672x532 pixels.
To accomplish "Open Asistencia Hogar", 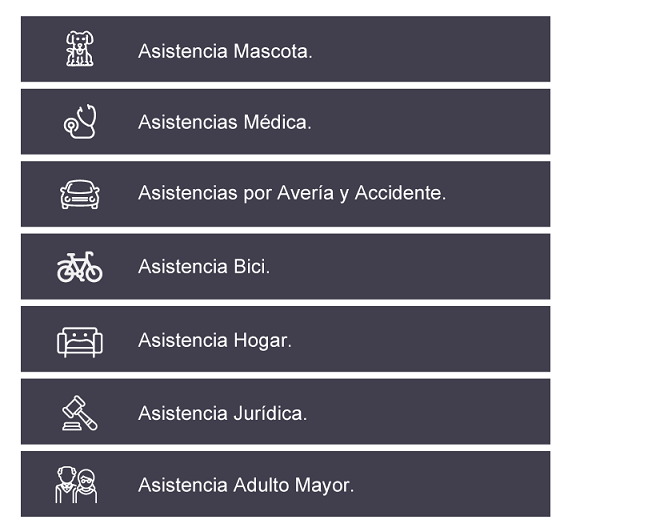I will [x=285, y=340].
